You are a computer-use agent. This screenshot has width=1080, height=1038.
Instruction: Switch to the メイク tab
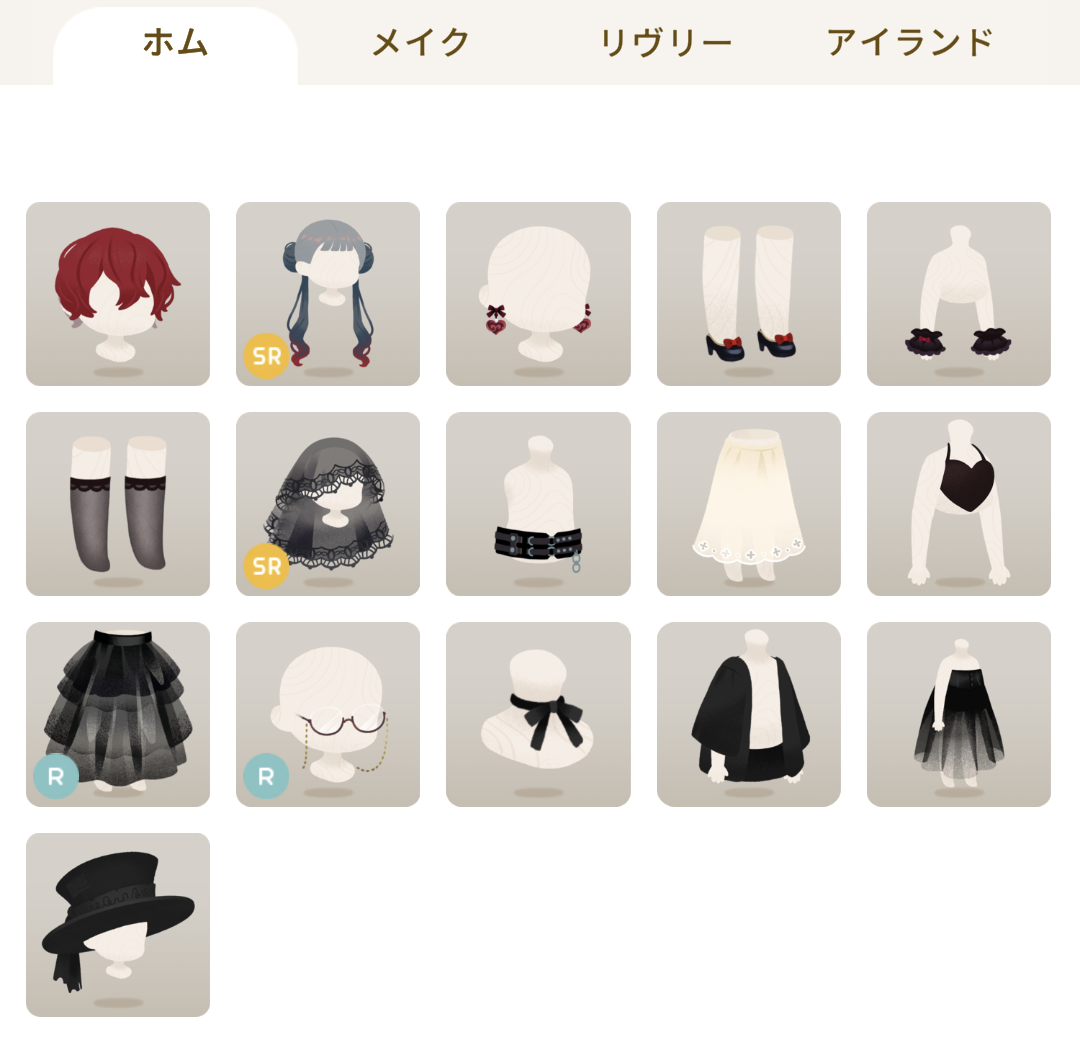pyautogui.click(x=420, y=43)
